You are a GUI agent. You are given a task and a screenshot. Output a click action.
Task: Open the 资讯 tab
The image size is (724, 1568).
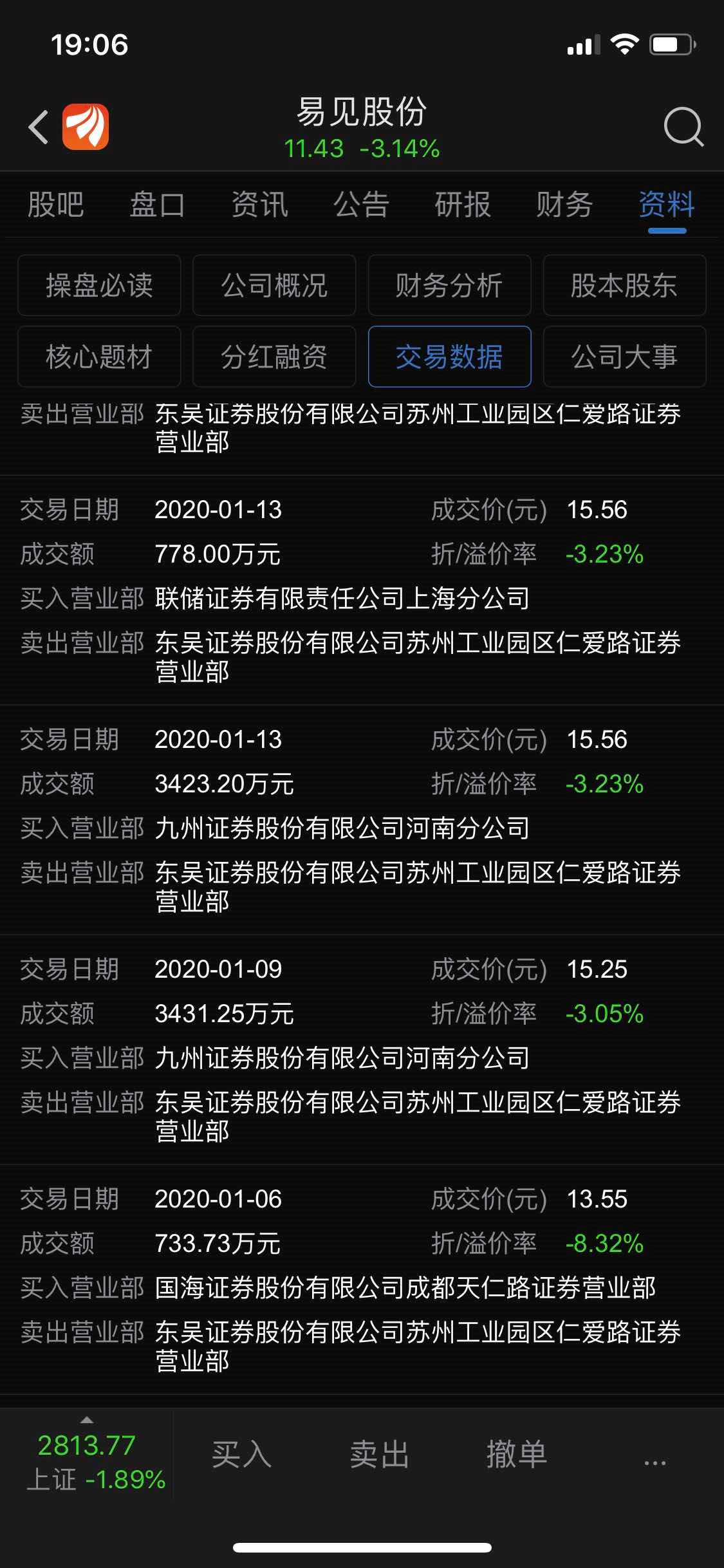point(259,205)
